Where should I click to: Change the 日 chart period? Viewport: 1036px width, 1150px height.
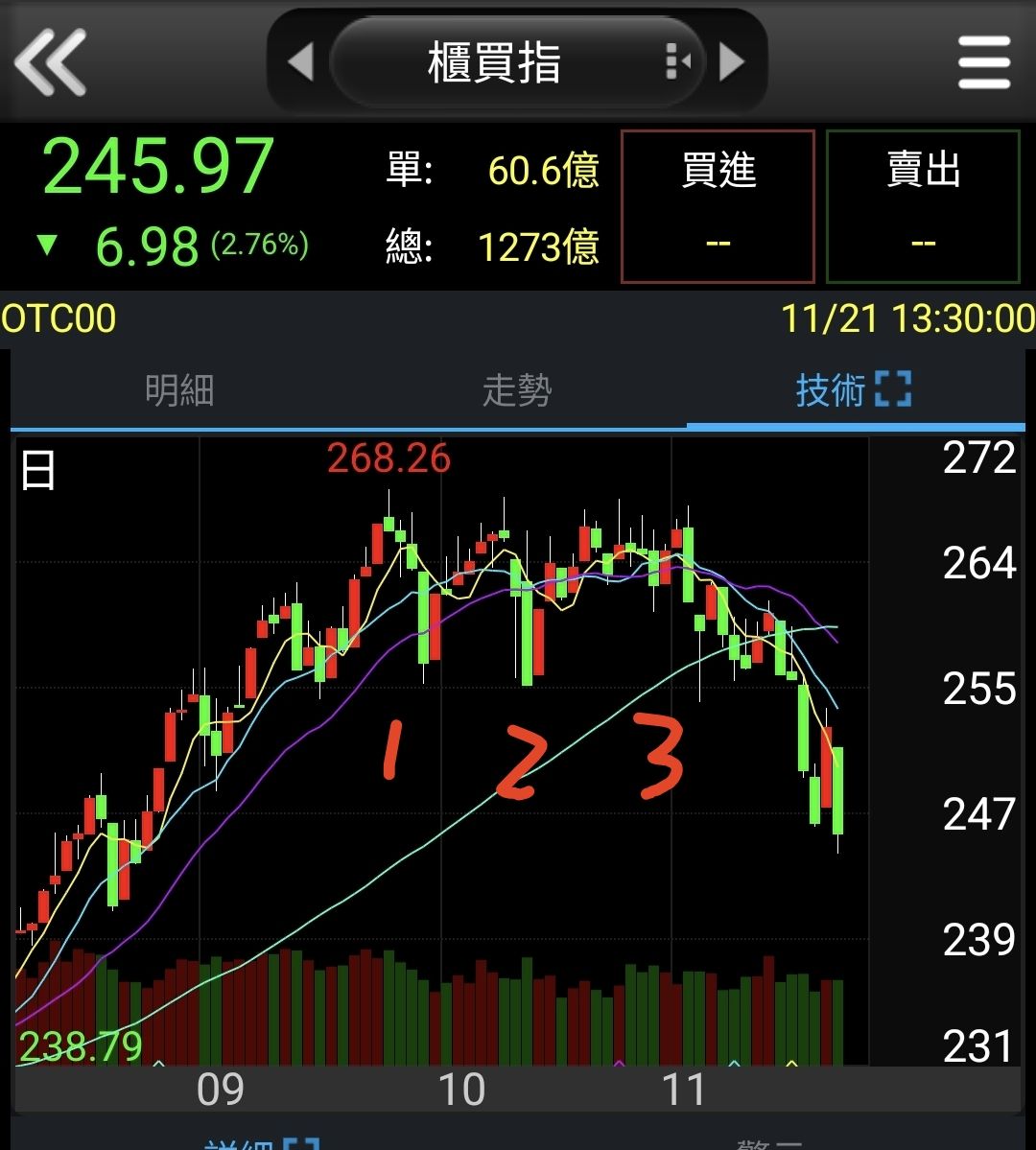pyautogui.click(x=38, y=473)
